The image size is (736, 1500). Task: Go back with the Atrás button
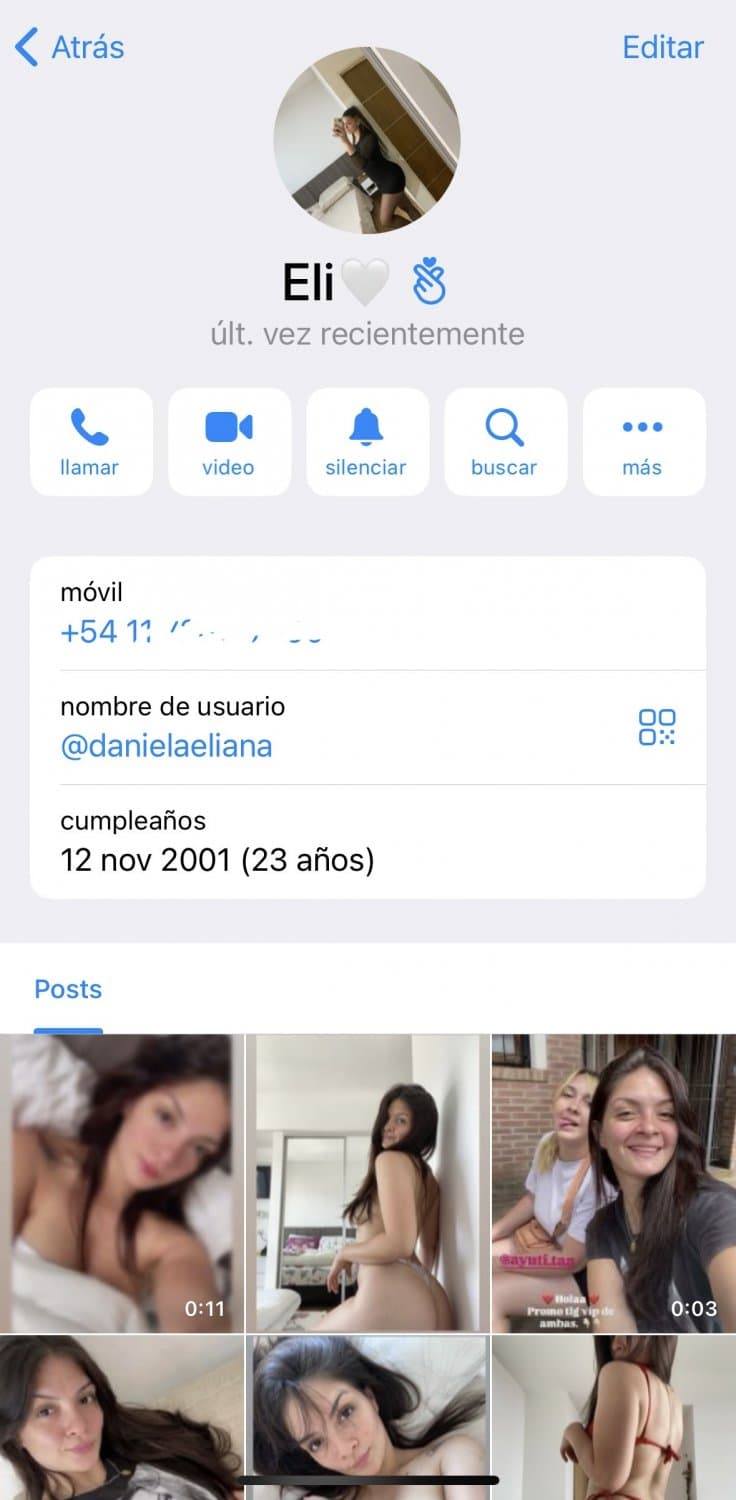tap(70, 47)
